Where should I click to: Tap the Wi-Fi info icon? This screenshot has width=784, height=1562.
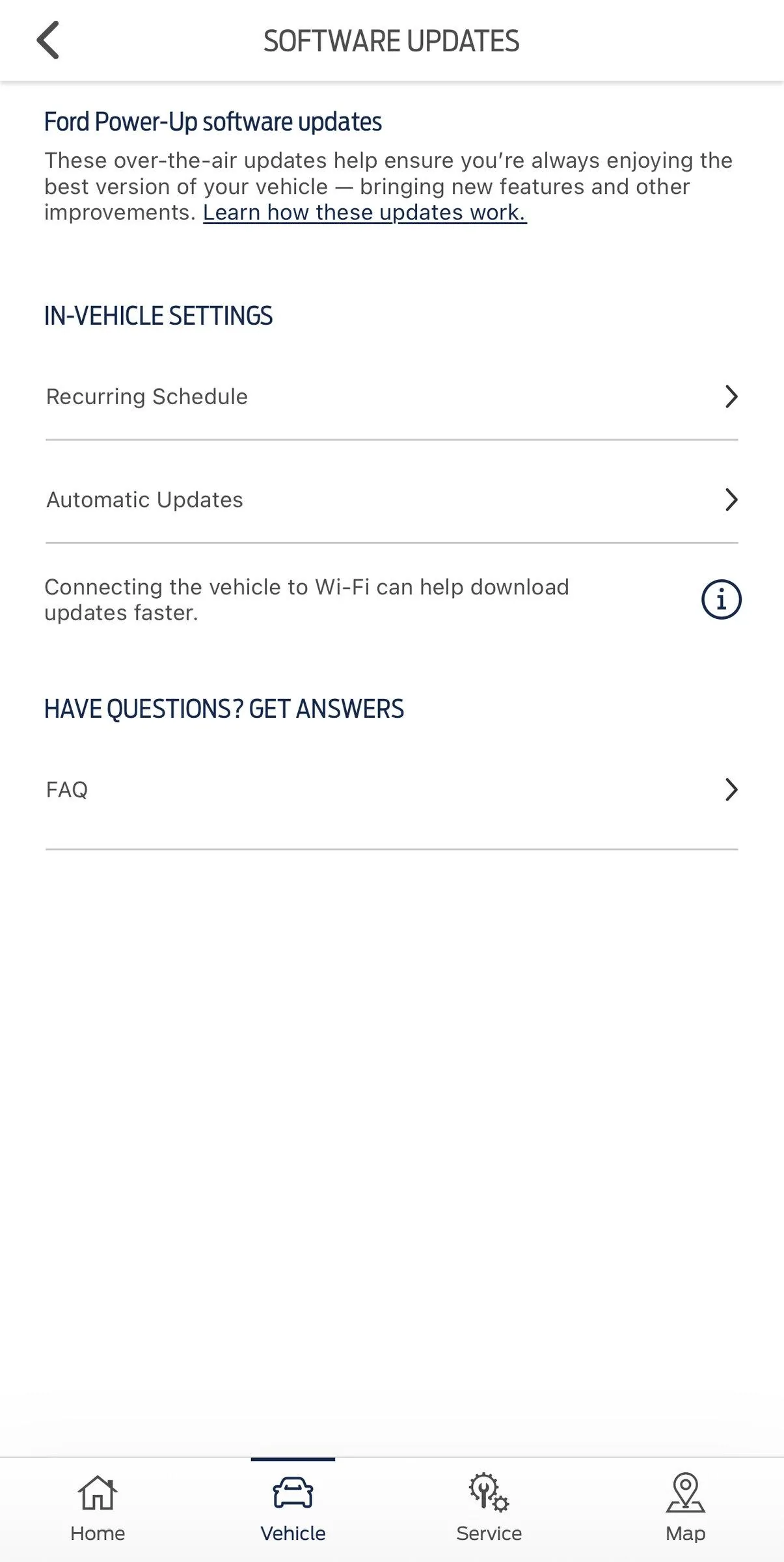721,599
